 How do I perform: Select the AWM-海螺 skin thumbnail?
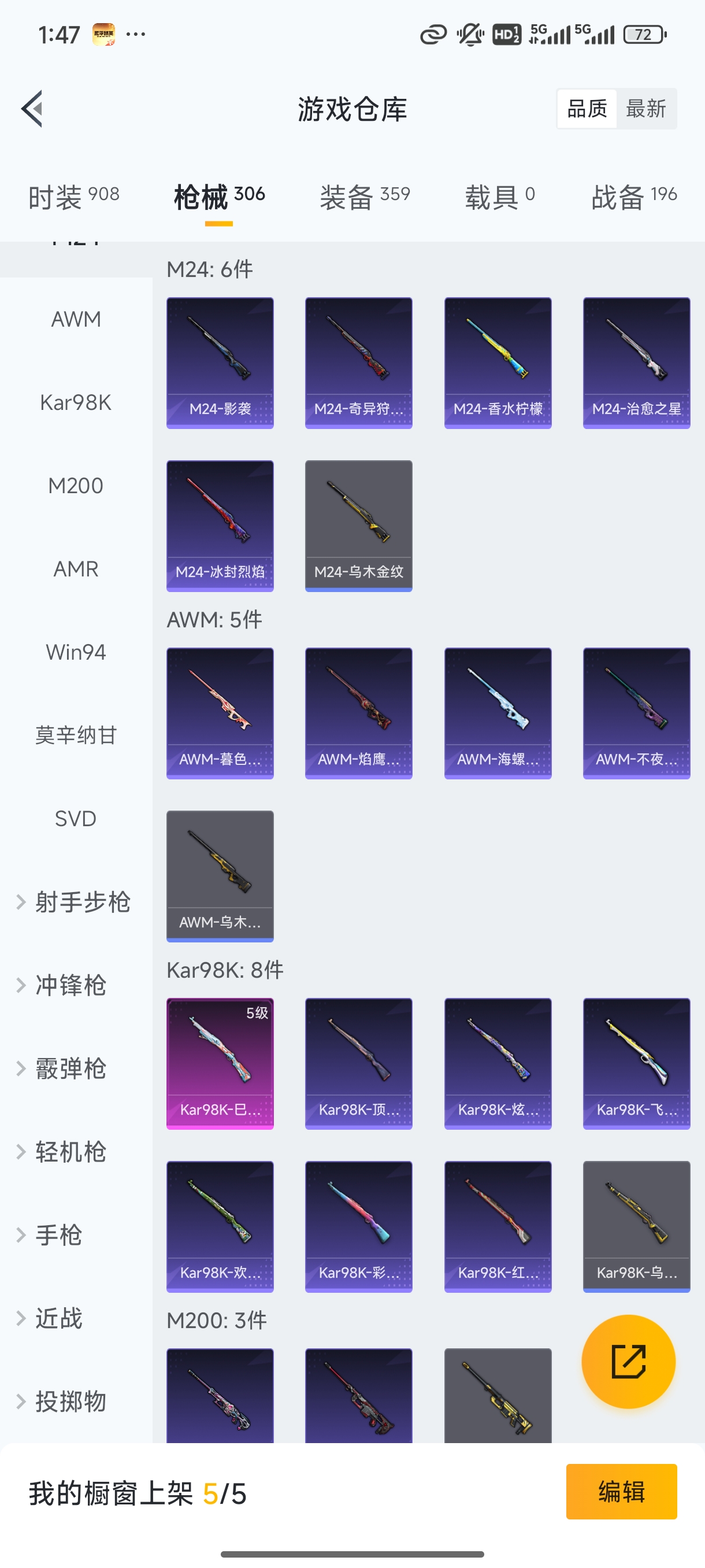(x=498, y=713)
